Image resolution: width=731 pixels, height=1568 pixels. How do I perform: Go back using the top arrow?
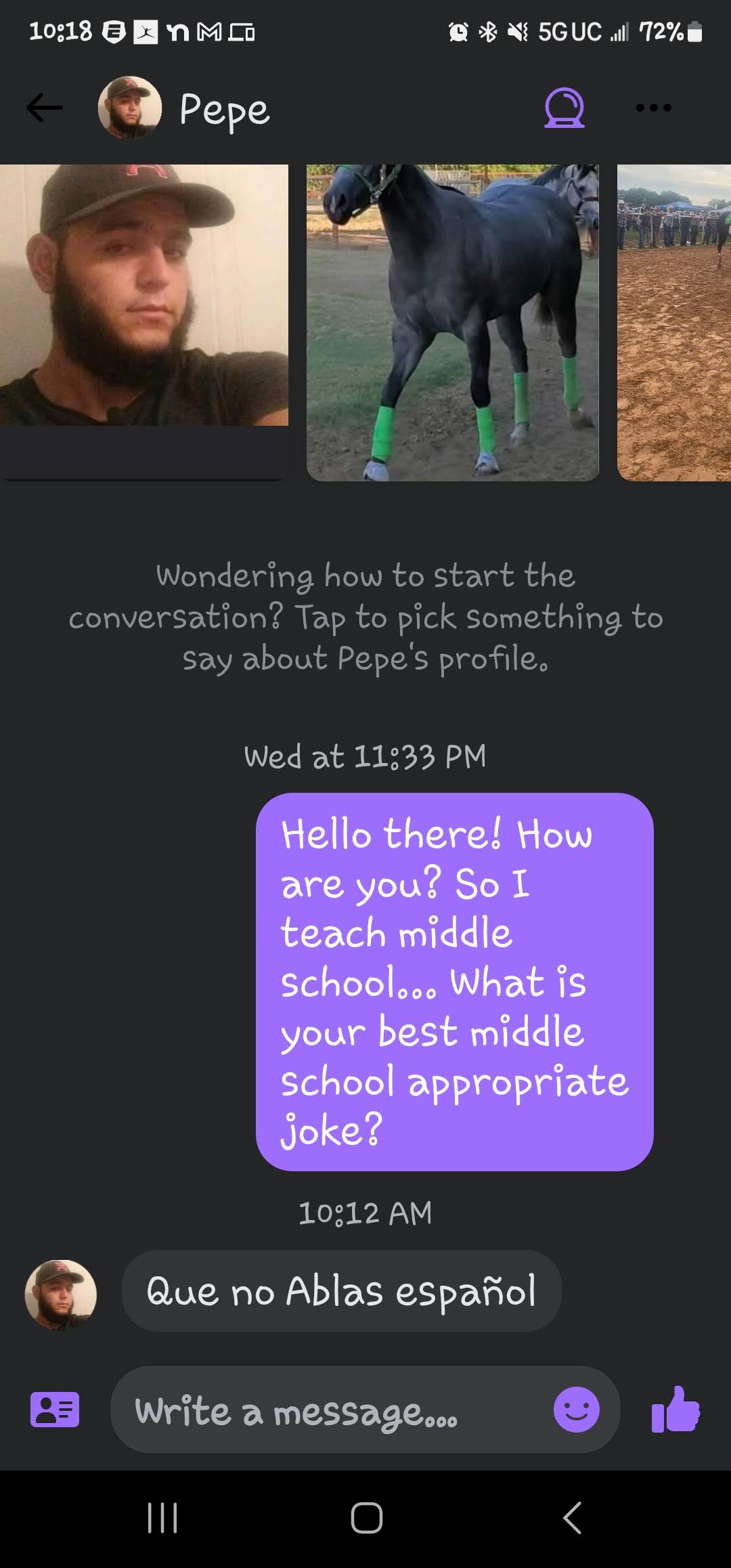[x=45, y=108]
